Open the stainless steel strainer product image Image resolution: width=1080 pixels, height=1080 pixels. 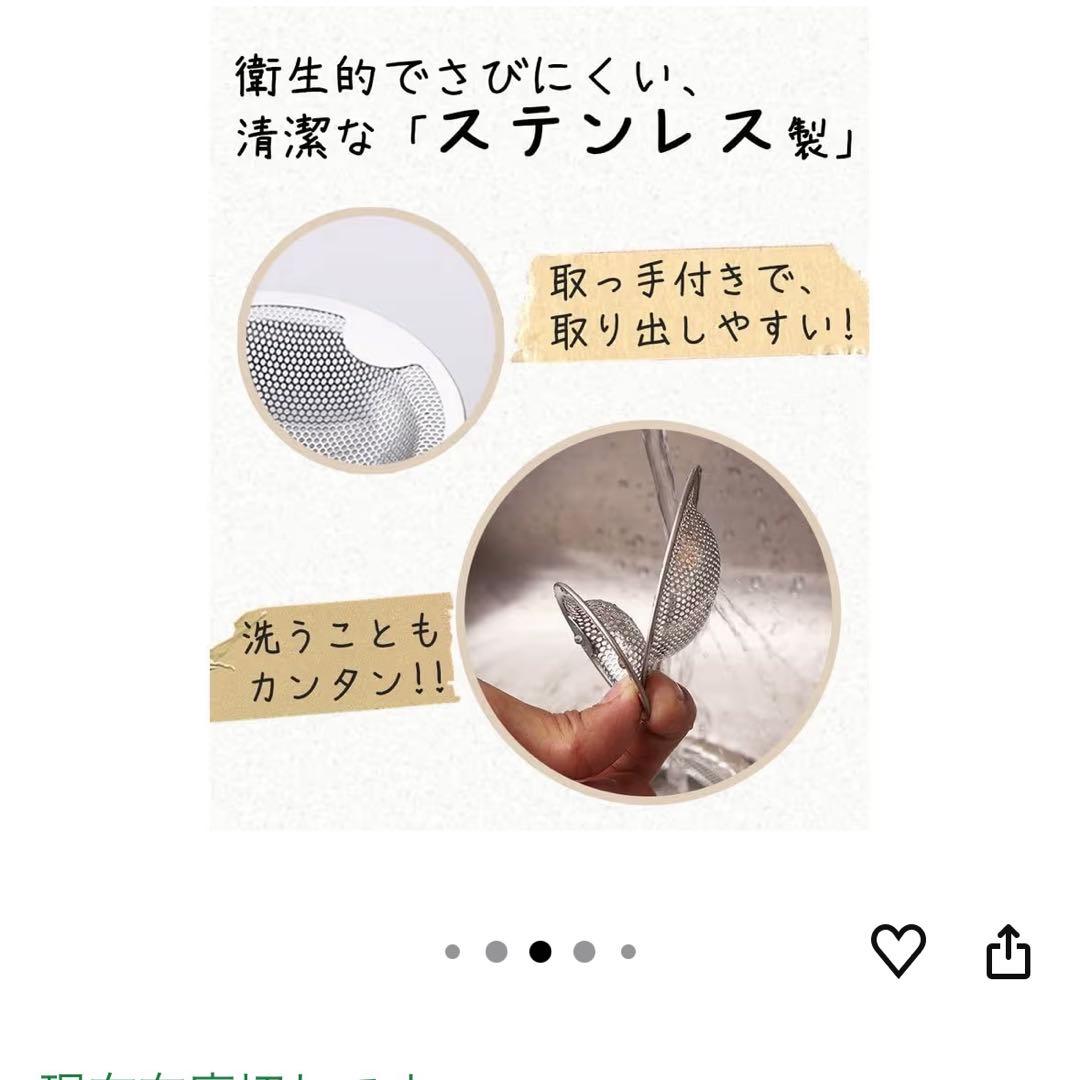539,420
